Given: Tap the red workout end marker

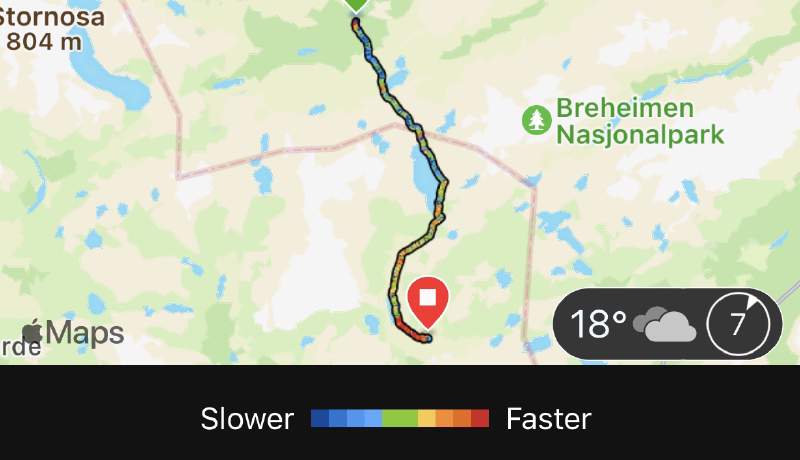Looking at the screenshot, I should (428, 302).
